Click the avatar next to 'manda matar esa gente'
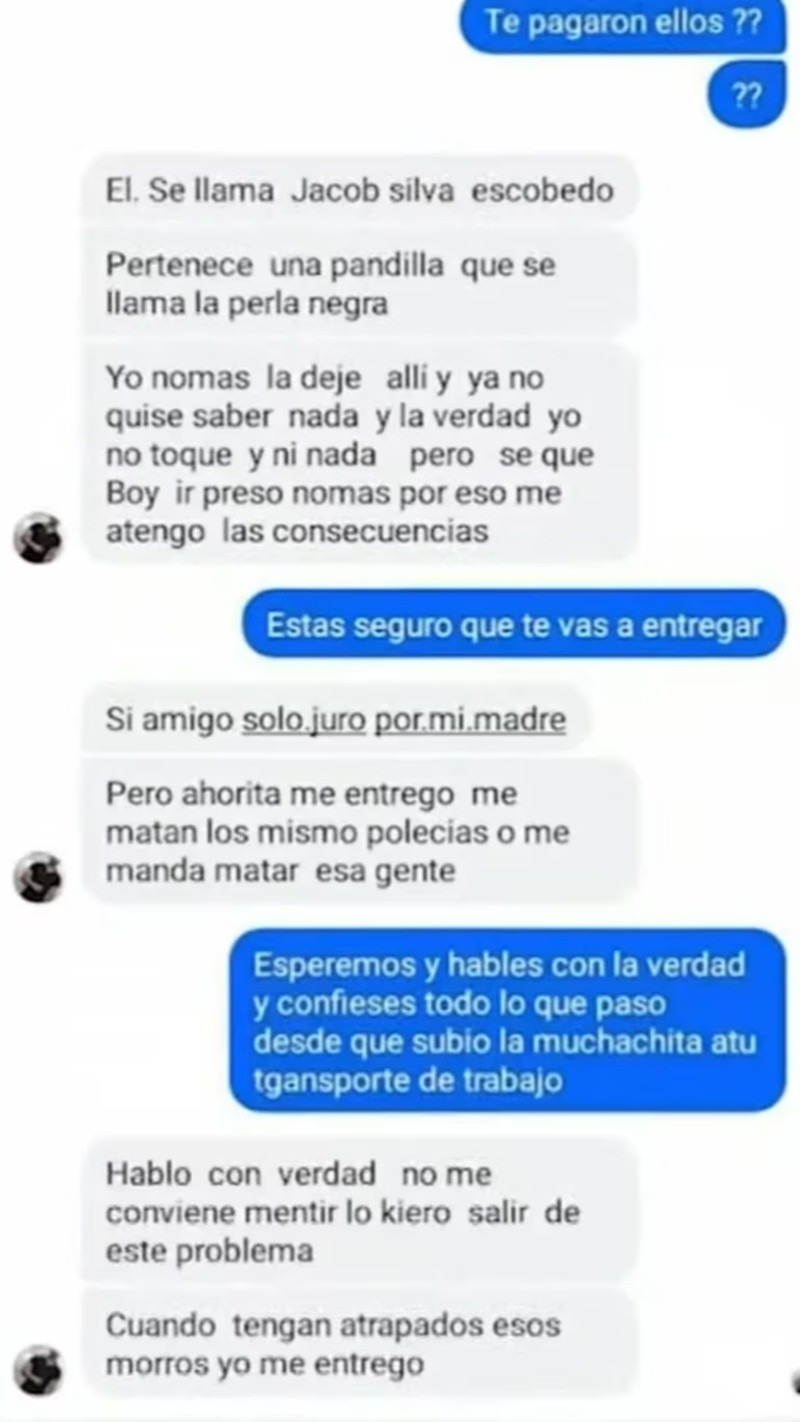Screen dimensions: 800x1422 pos(38,877)
